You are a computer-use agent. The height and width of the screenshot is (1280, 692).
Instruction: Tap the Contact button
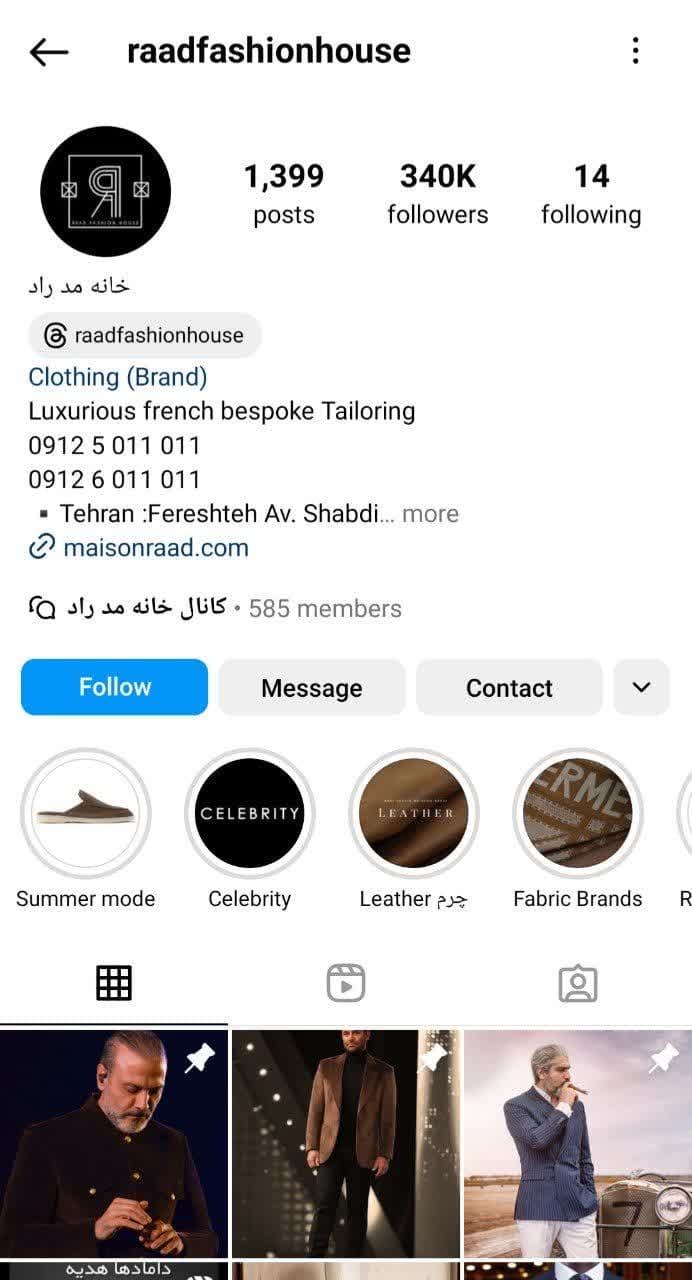(x=509, y=688)
